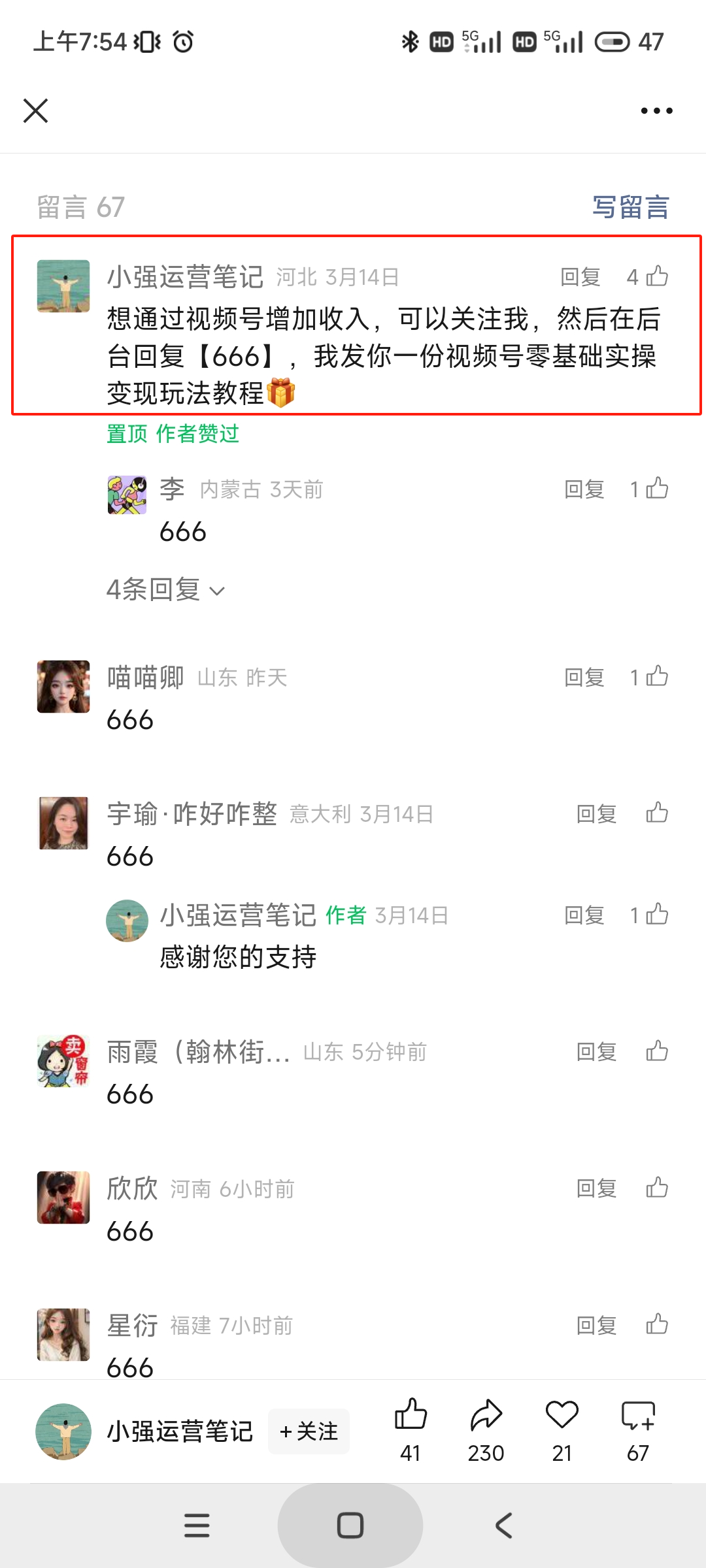Reply to 雨霞's comment

click(x=596, y=1052)
